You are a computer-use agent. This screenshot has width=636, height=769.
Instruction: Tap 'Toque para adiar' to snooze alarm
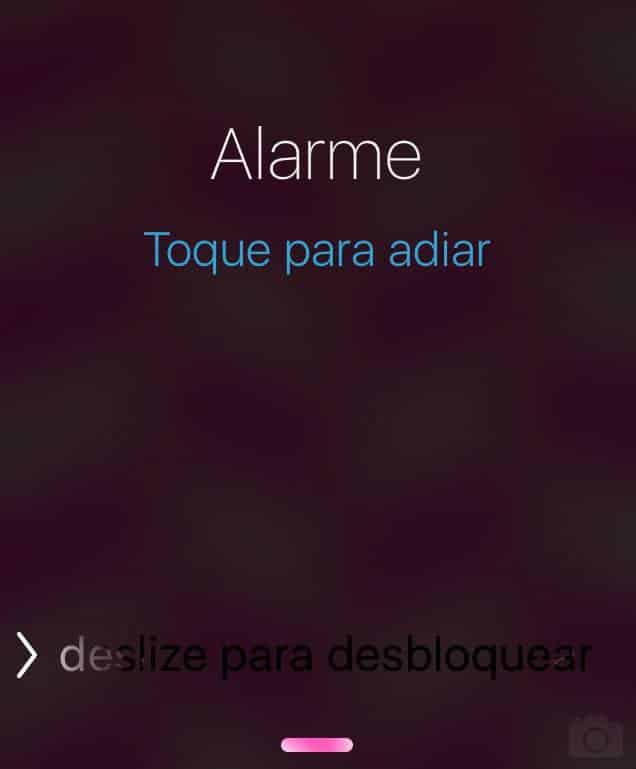point(317,250)
